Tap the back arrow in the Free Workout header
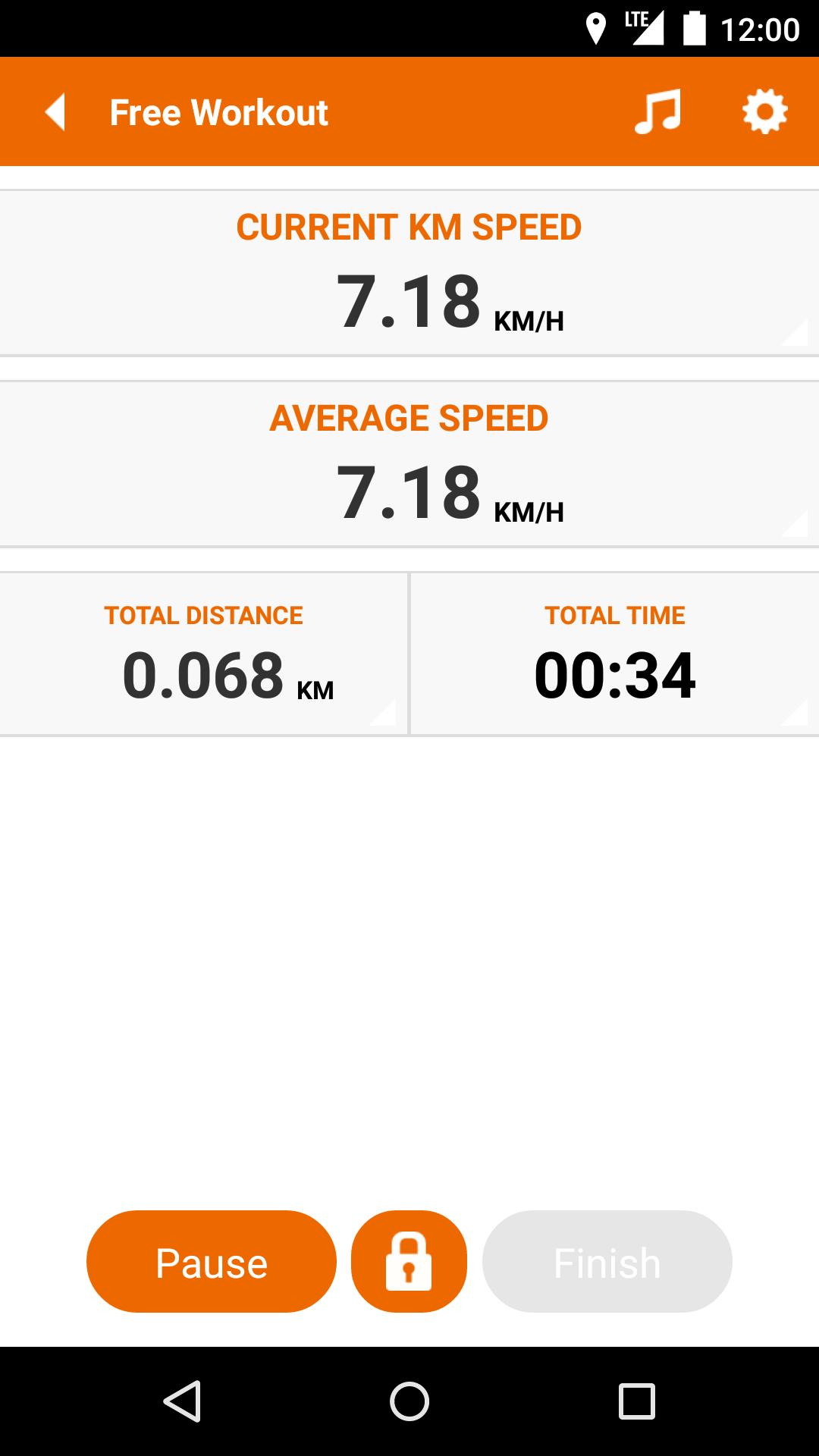 coord(55,111)
